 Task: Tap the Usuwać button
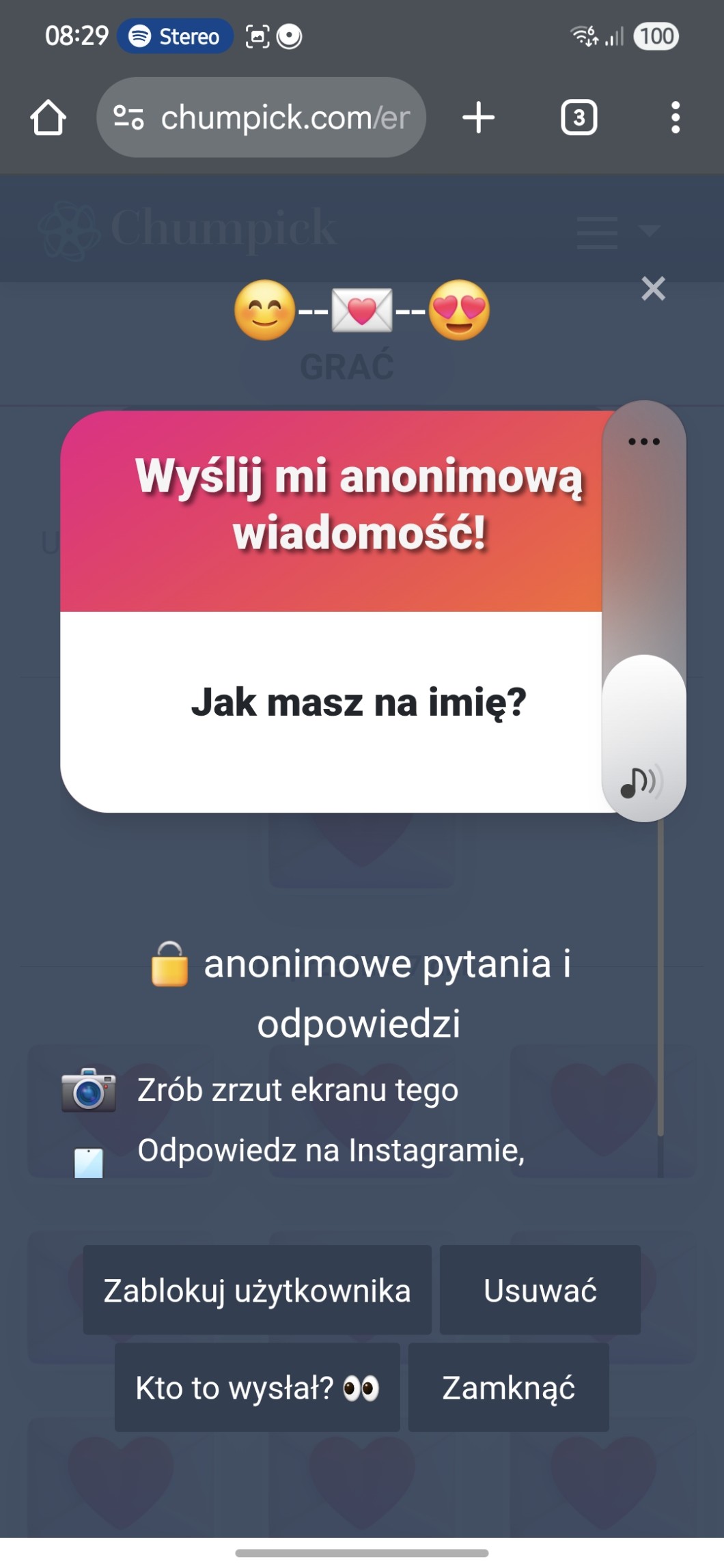pos(540,1290)
